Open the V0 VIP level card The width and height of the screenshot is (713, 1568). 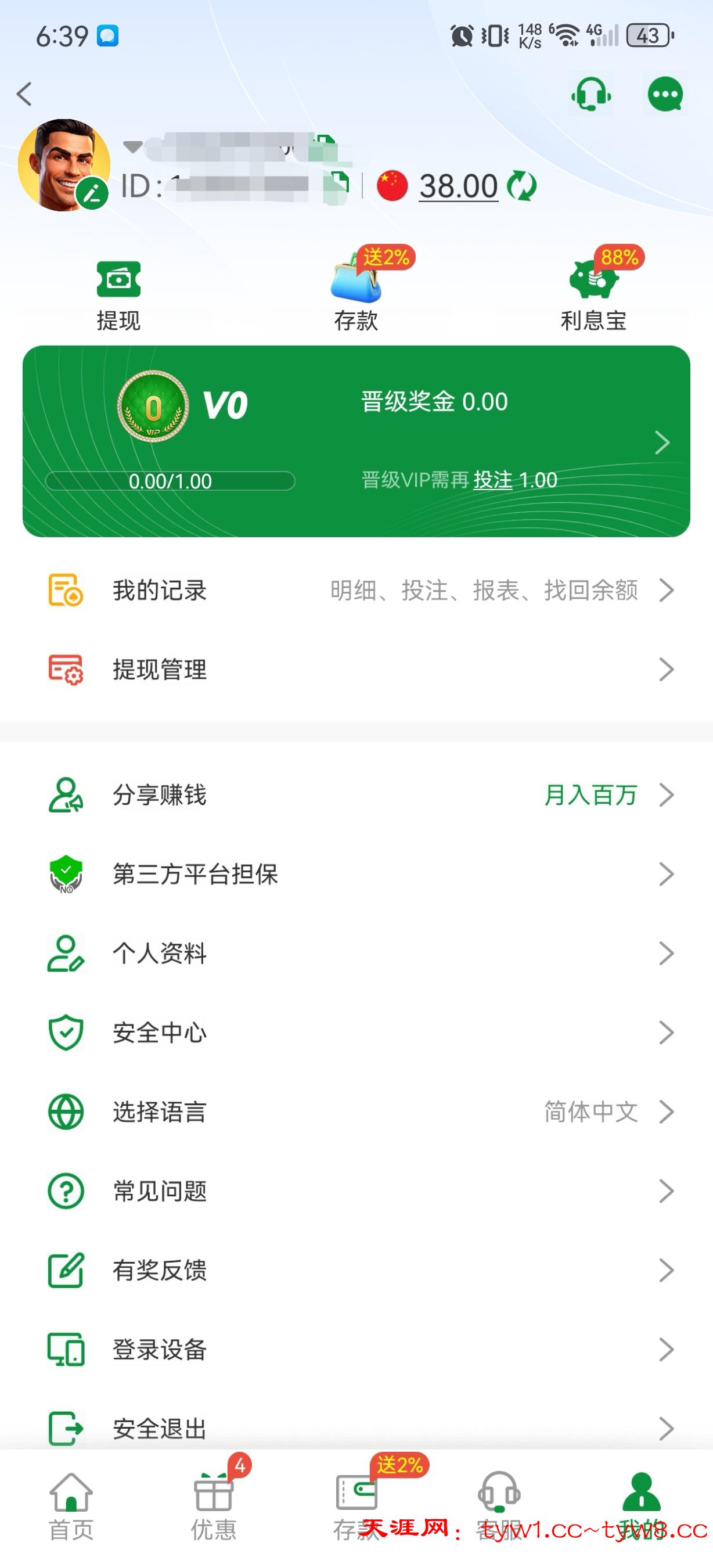pos(356,441)
